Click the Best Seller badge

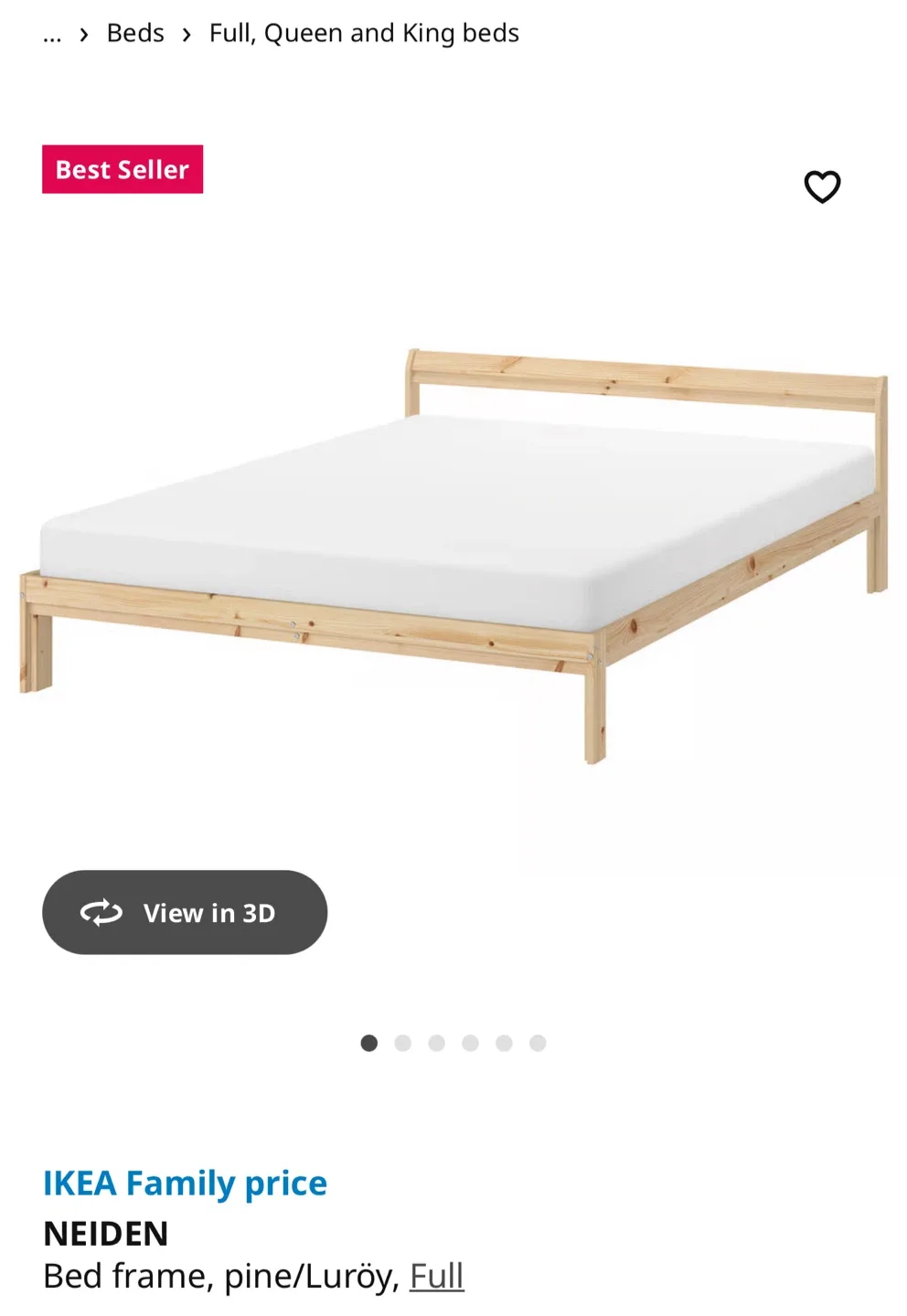point(123,169)
